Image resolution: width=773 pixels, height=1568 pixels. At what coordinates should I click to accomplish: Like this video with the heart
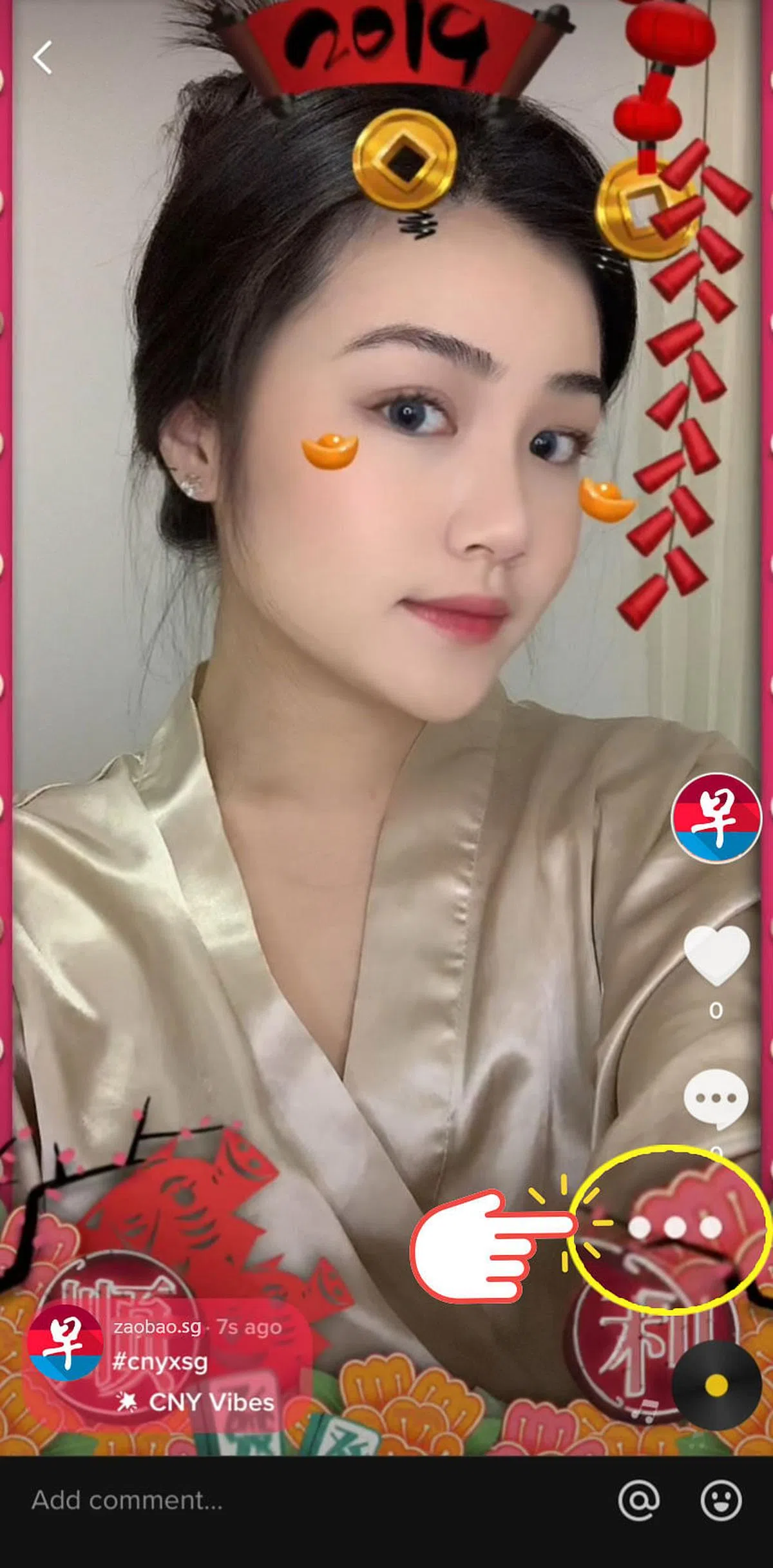coord(716,955)
